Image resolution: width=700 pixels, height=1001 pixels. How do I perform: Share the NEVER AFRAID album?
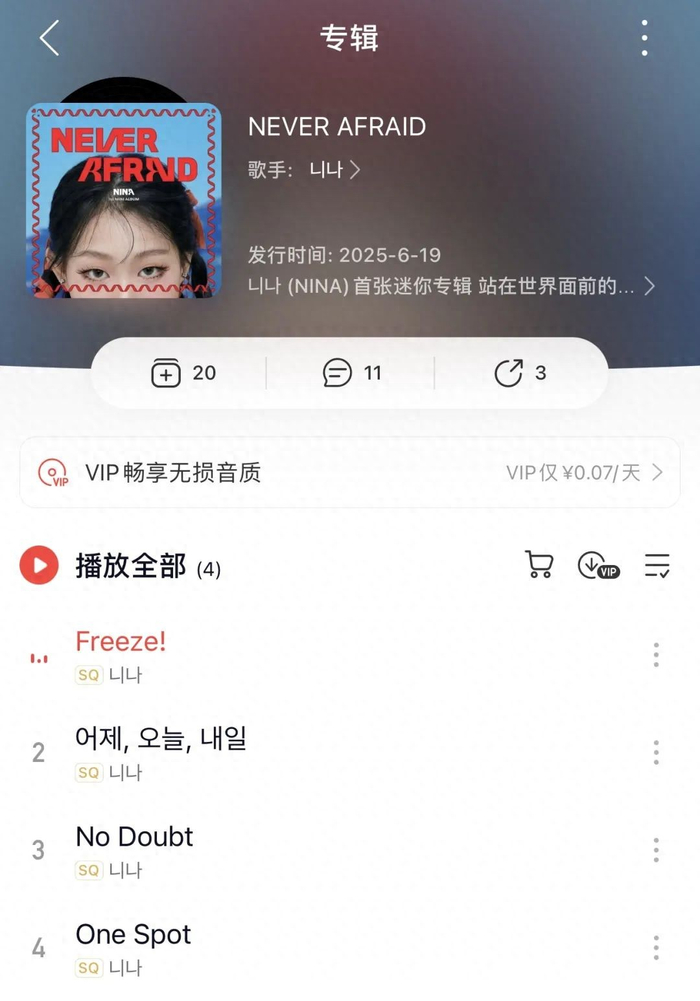[520, 373]
